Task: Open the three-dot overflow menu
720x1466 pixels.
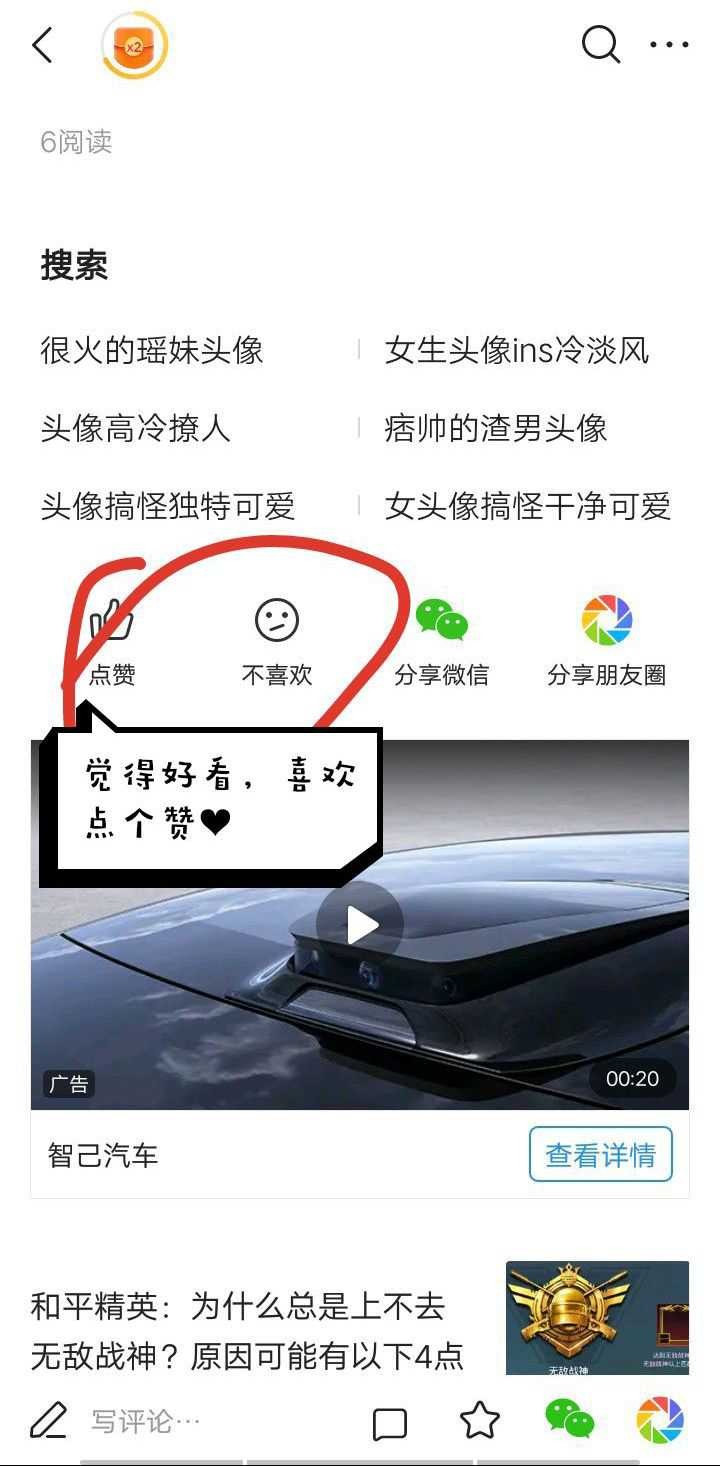Action: pyautogui.click(x=669, y=45)
